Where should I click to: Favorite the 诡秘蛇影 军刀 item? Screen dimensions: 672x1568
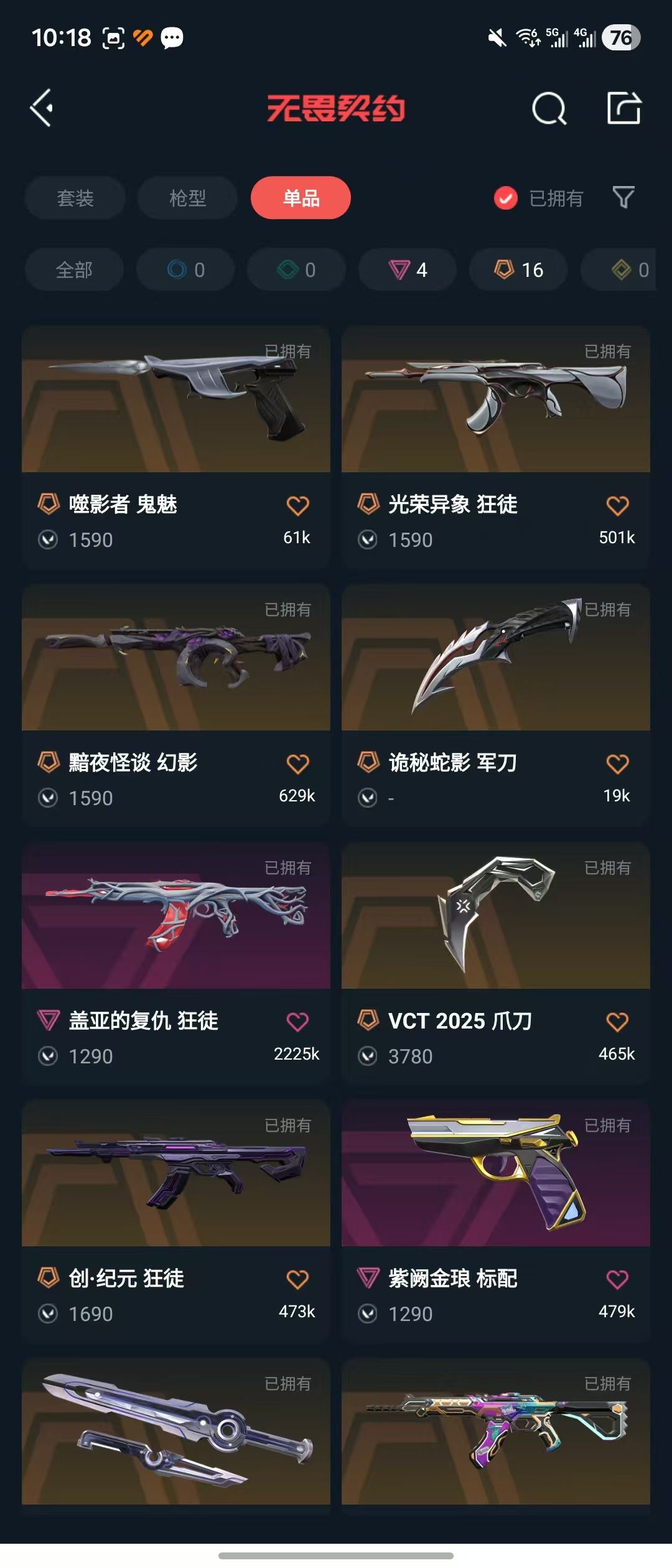(617, 764)
